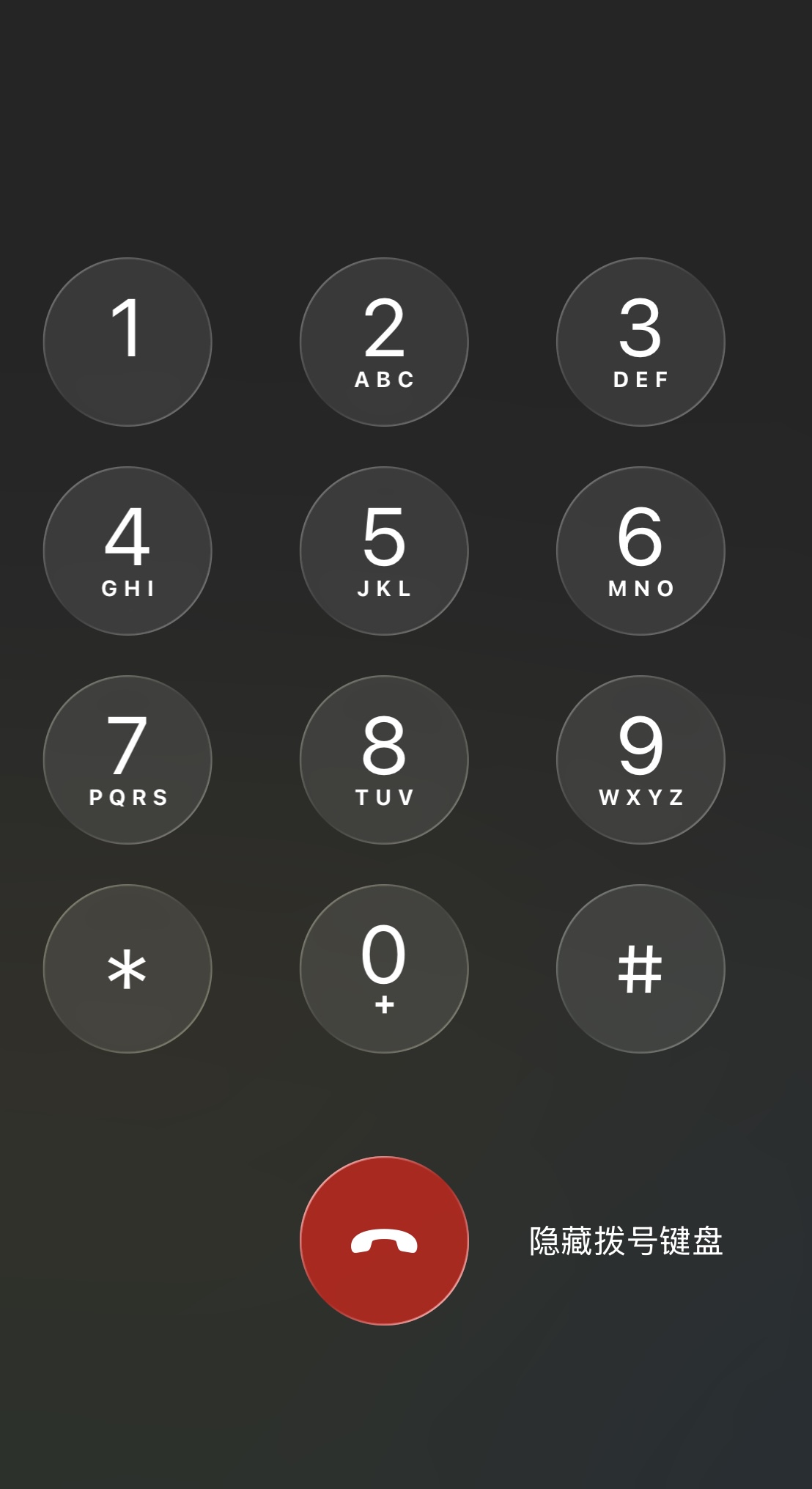This screenshot has height=1489, width=812.
Task: Tap the 4 GHI key
Action: pos(128,551)
